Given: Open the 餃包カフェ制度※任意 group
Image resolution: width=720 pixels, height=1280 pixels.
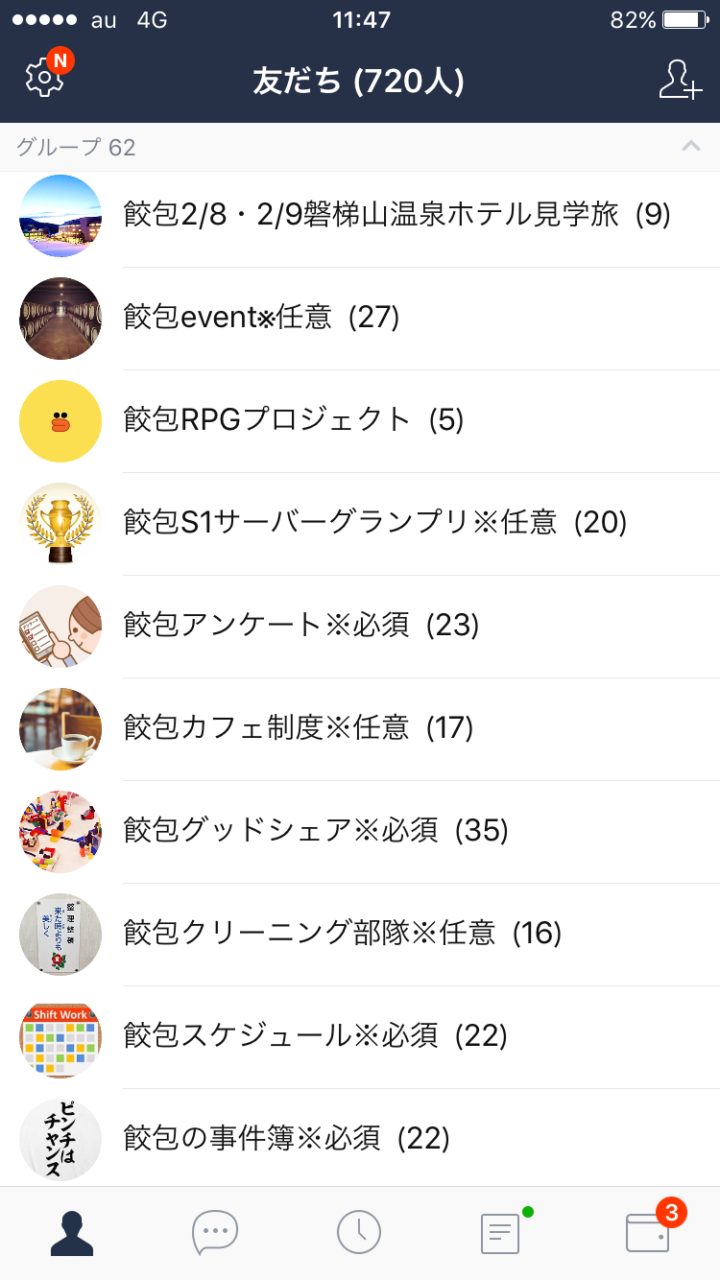Looking at the screenshot, I should click(x=298, y=729).
